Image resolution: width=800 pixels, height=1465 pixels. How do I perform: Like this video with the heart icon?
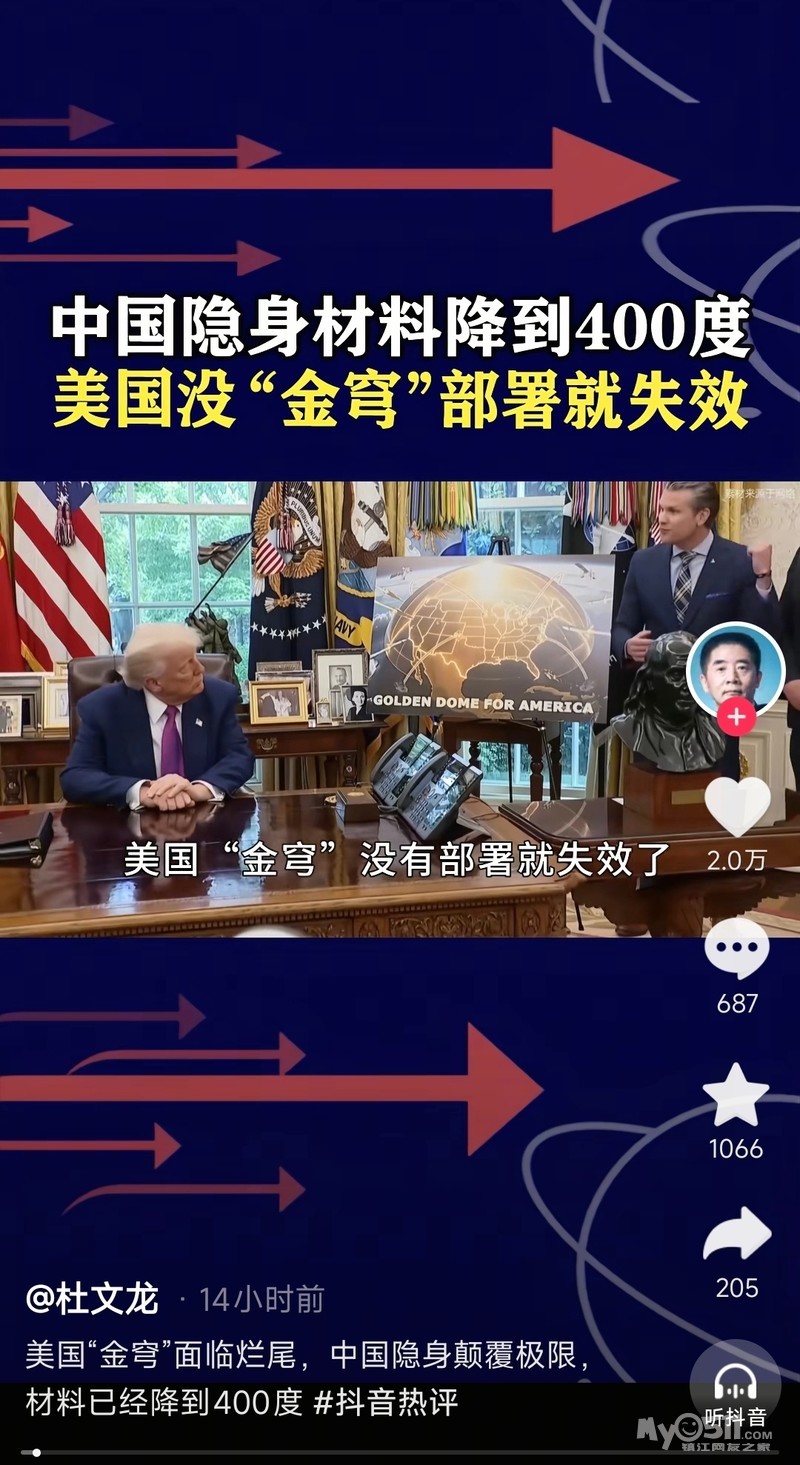737,806
